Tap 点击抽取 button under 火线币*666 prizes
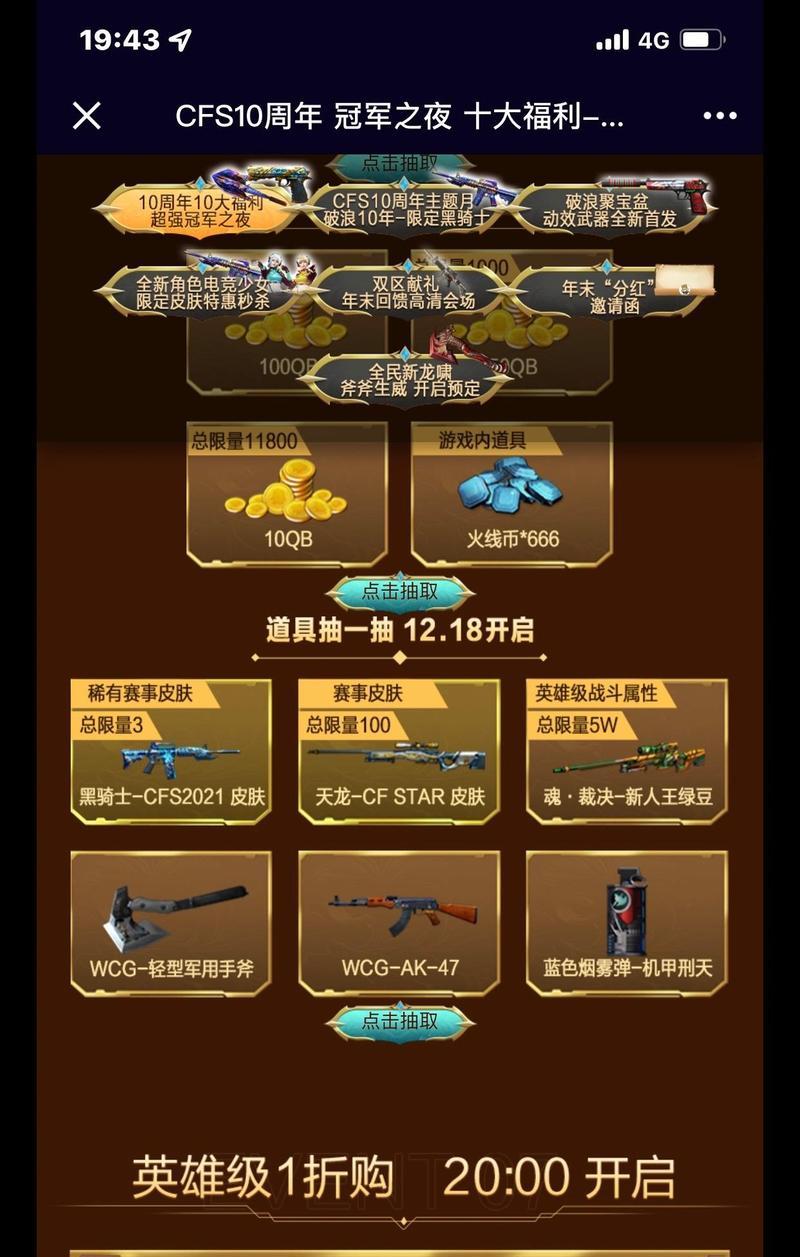 coord(400,592)
